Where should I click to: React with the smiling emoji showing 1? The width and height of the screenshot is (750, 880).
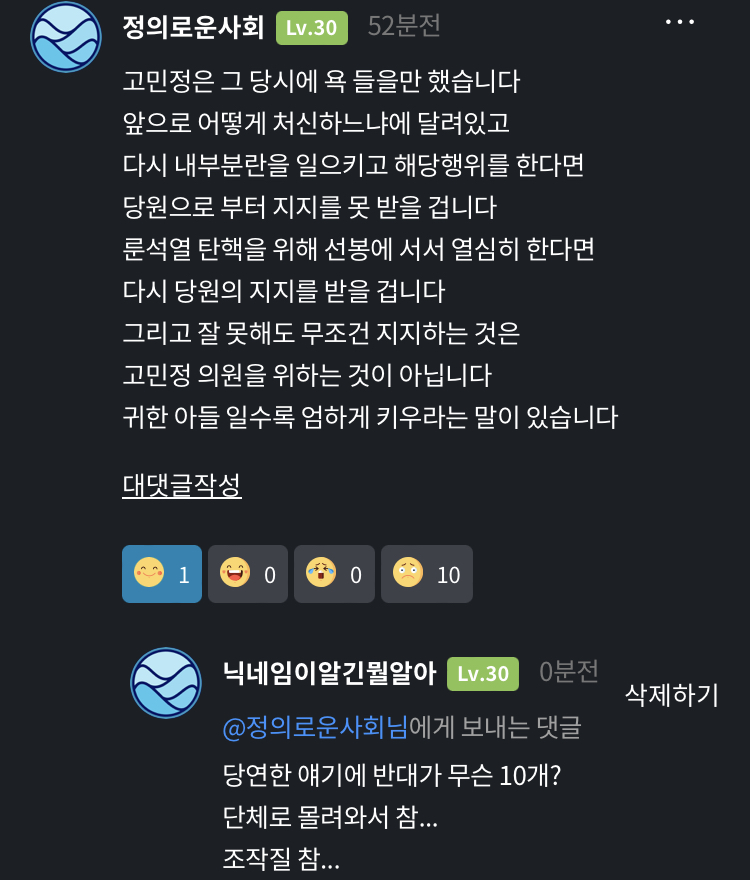pos(162,574)
